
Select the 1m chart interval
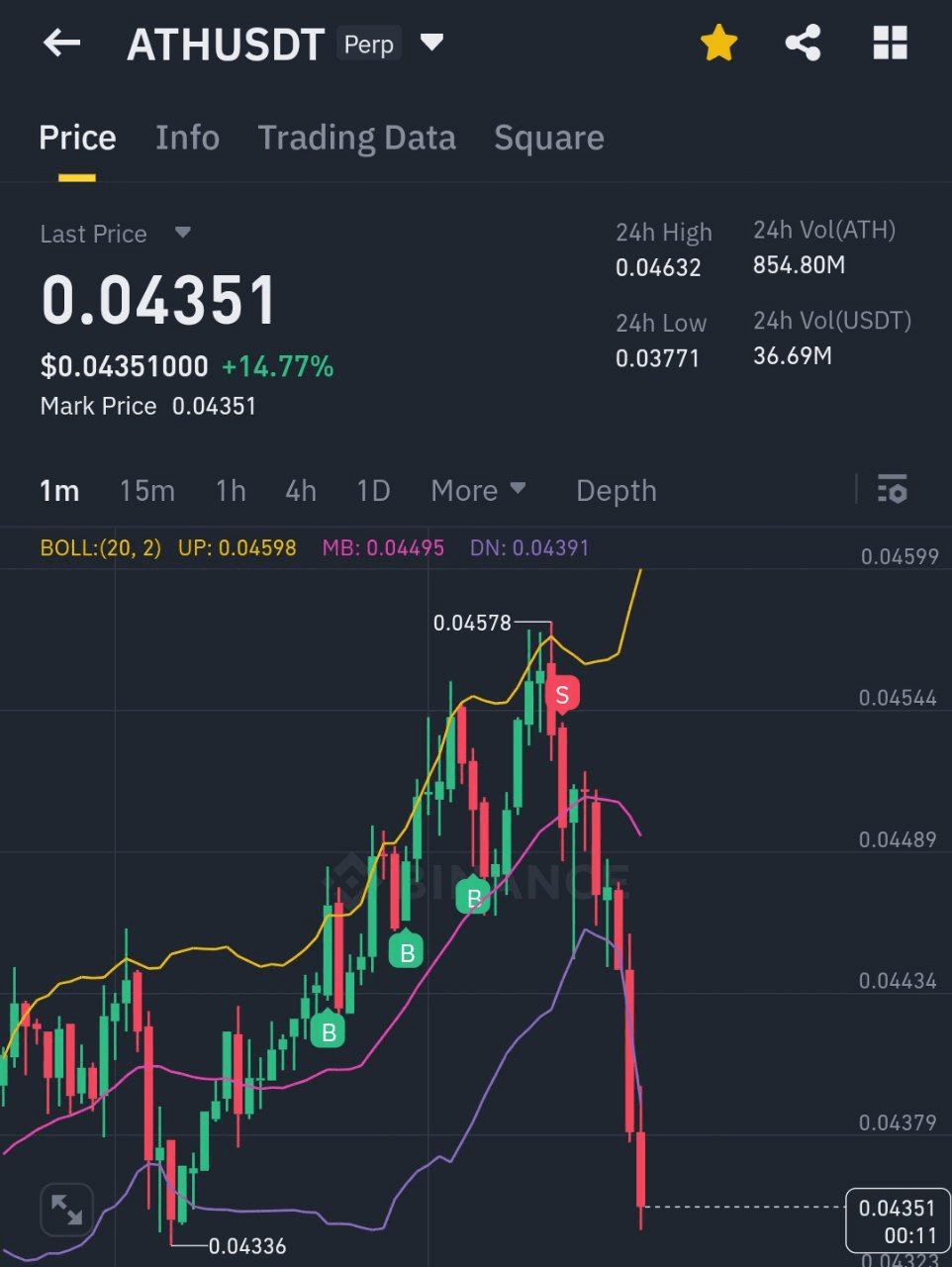click(x=59, y=491)
